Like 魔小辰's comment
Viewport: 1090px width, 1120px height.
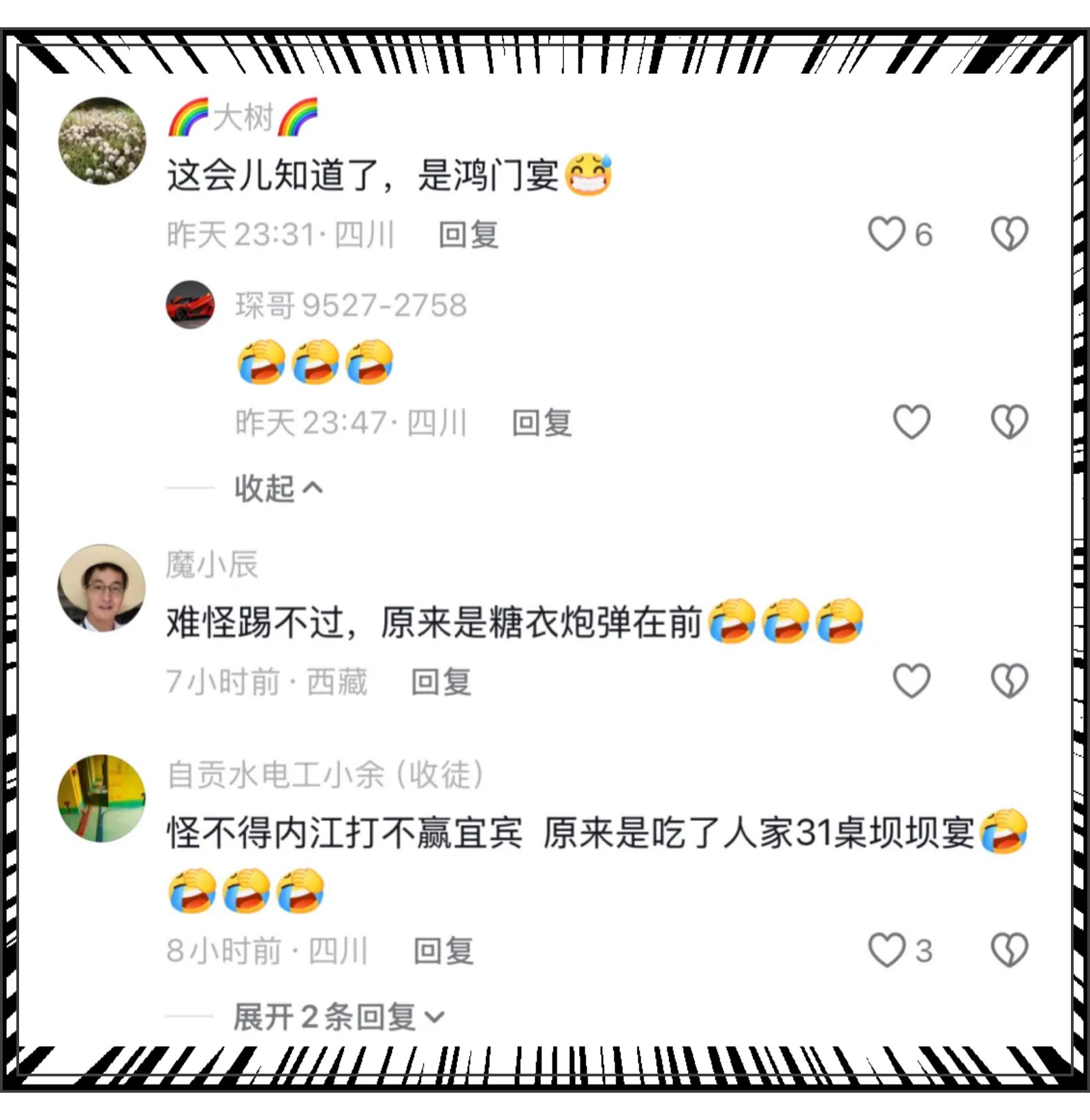click(x=912, y=681)
